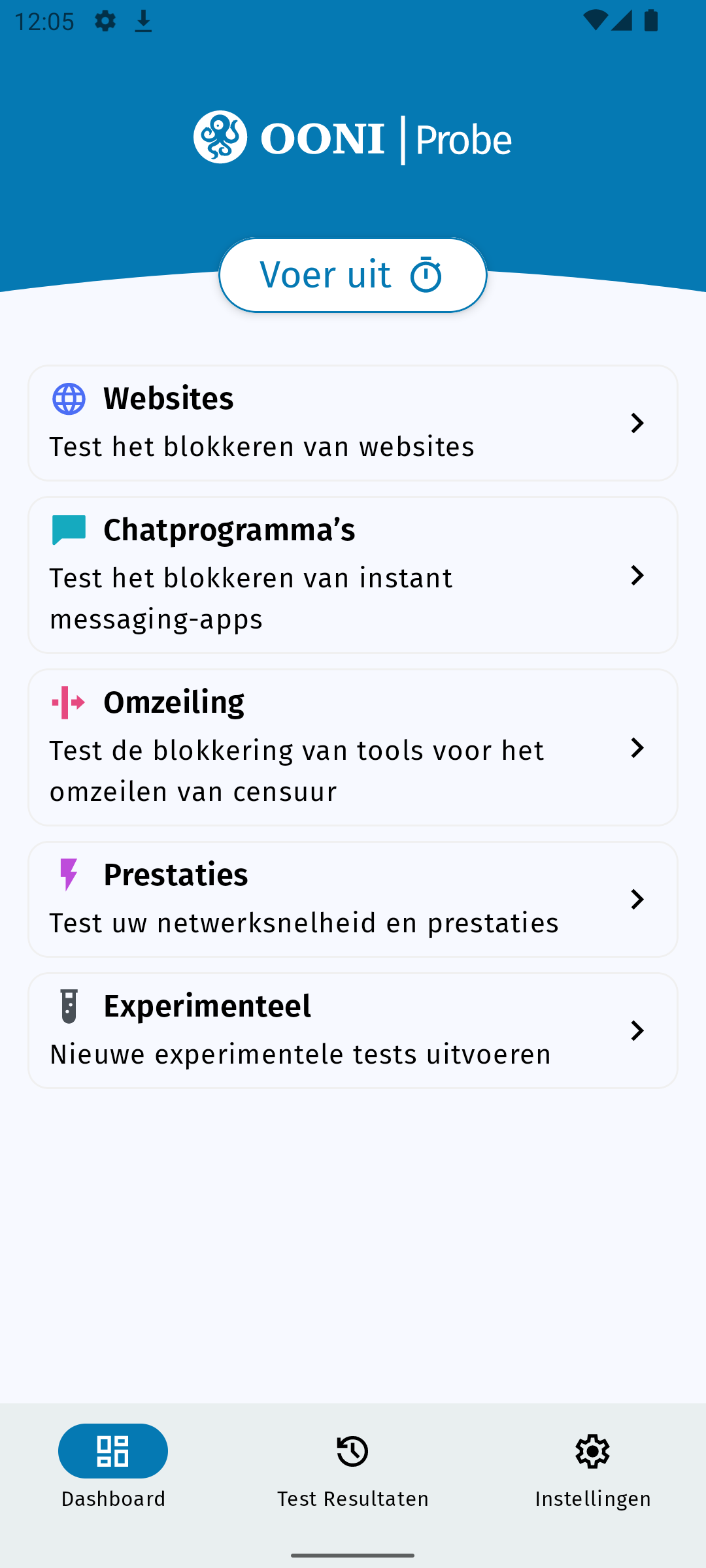Open the Prestaties test card

click(352, 899)
